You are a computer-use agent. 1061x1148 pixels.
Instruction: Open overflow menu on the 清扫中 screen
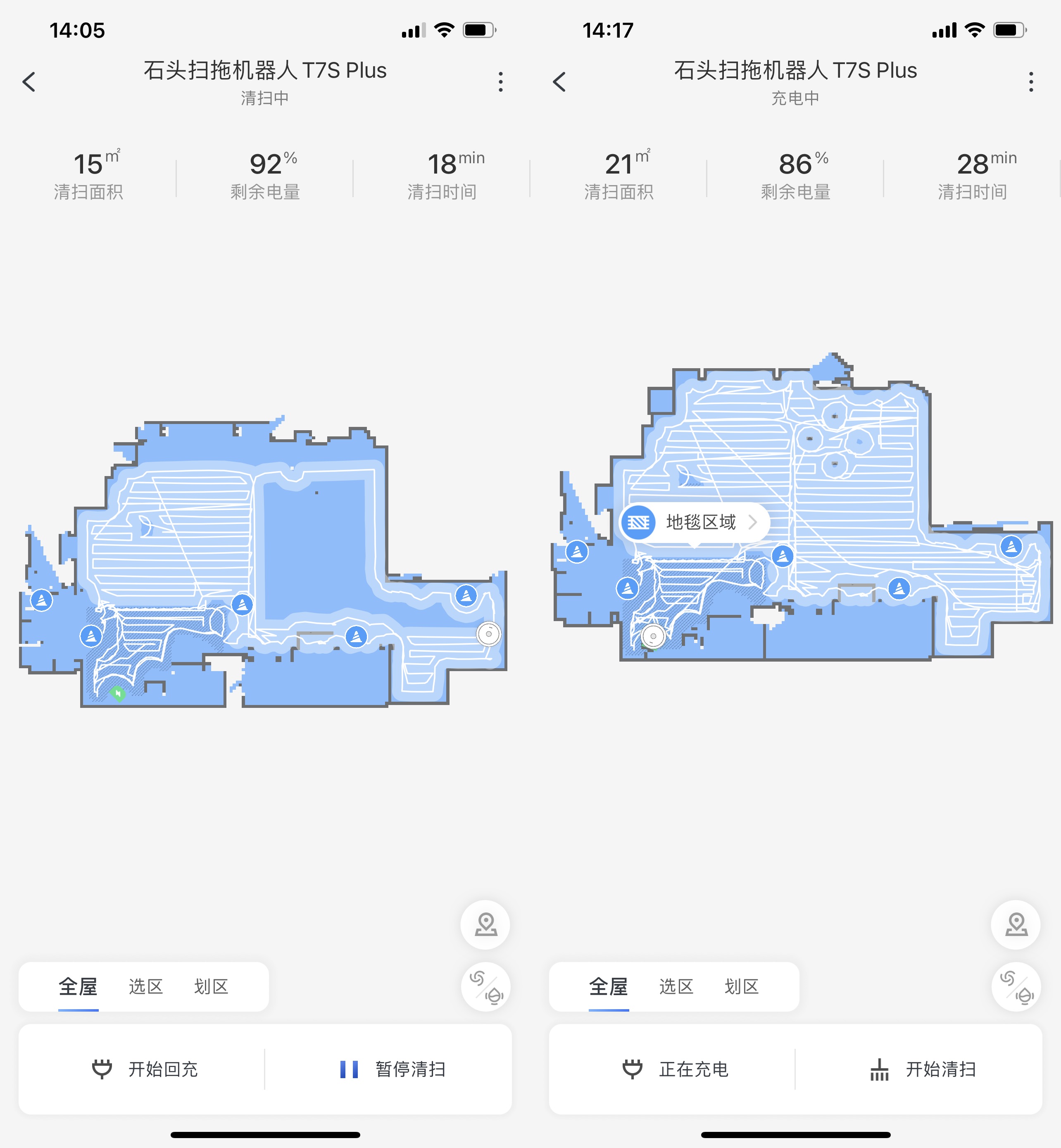[x=501, y=81]
